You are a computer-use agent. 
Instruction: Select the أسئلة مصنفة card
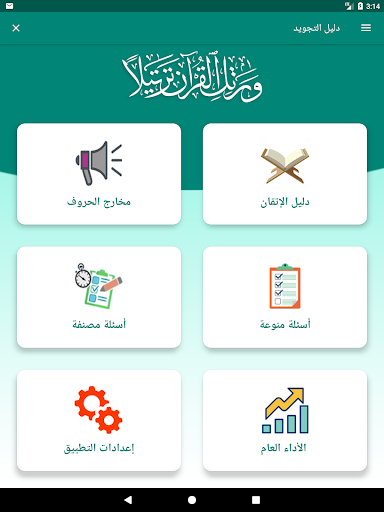99,297
